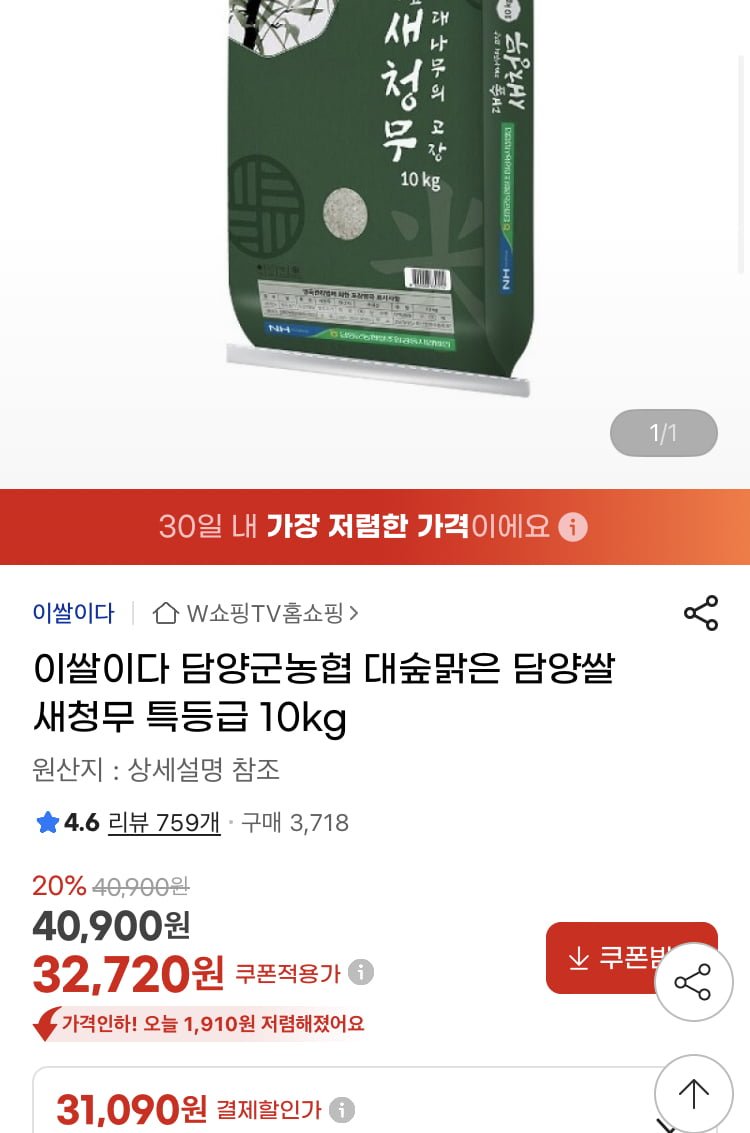Tap the chevron after W쇼핑TV홈쇼핑 store name
The image size is (750, 1133).
355,613
